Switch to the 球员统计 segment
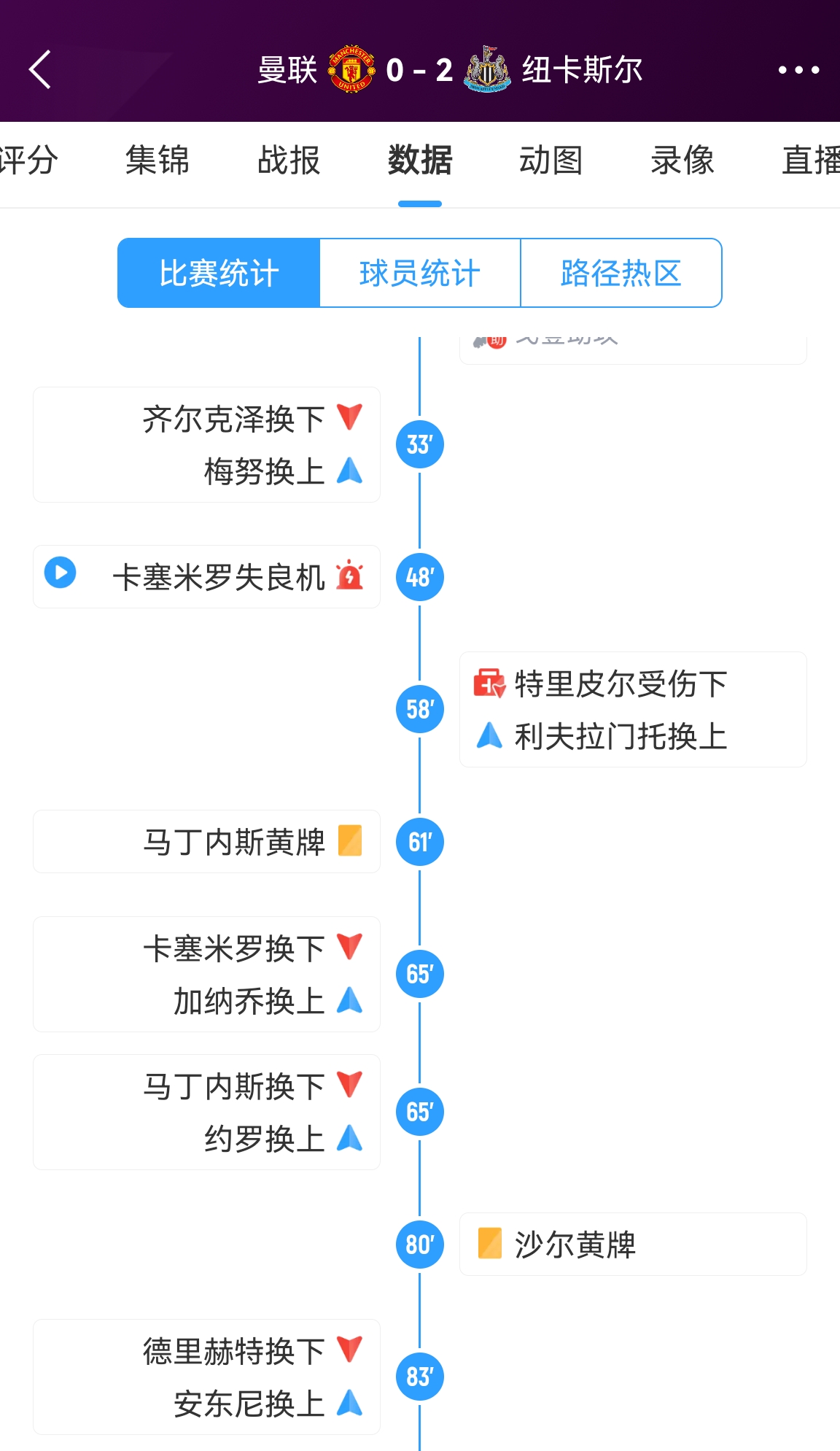Viewport: 840px width, 1451px height. (x=420, y=274)
